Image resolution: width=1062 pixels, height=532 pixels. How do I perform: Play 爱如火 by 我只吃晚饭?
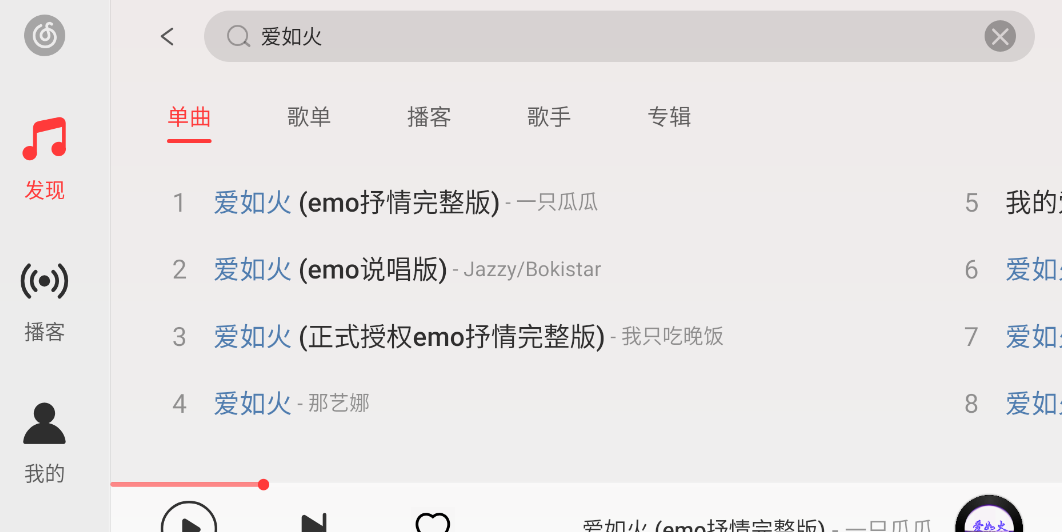pyautogui.click(x=408, y=337)
